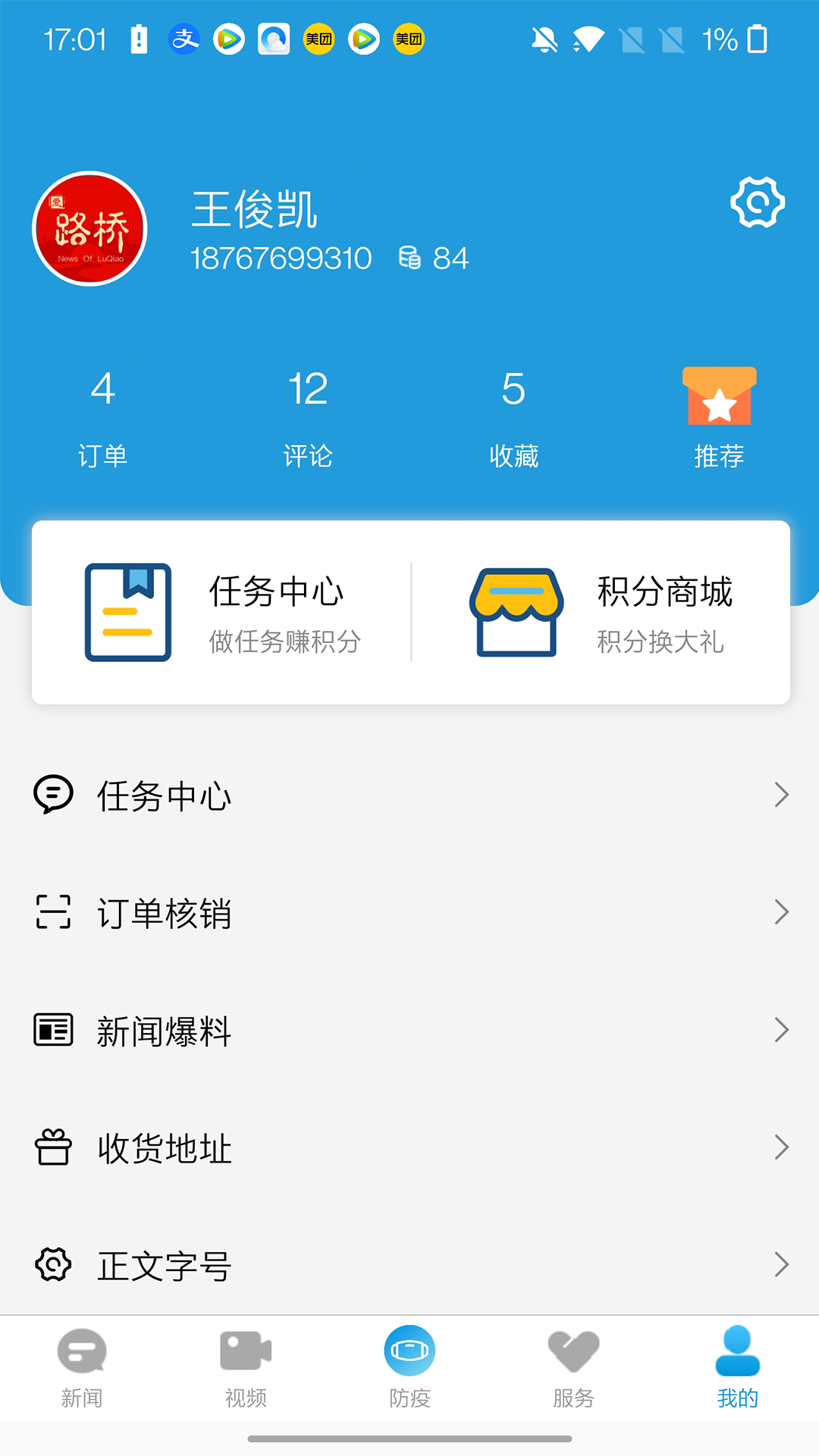819x1456 pixels.
Task: Click the 订单核销 scan icon
Action: [x=52, y=912]
